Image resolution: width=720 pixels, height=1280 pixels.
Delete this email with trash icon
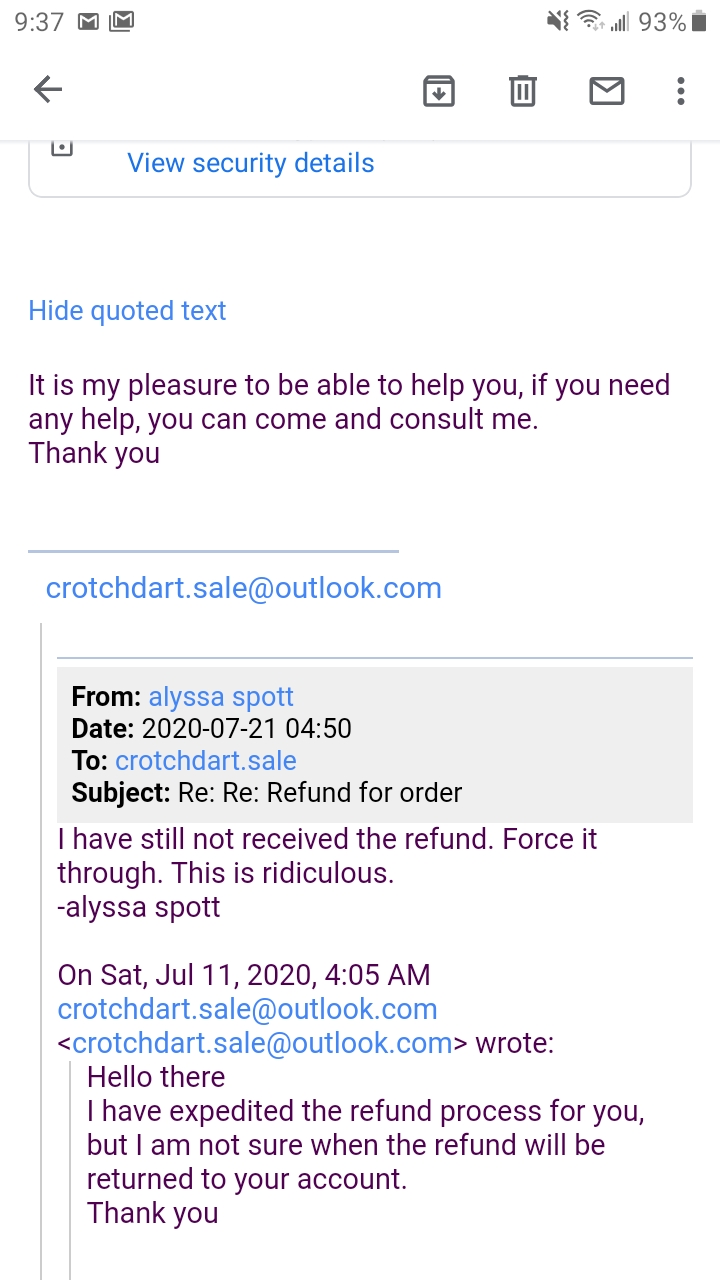pyautogui.click(x=522, y=91)
